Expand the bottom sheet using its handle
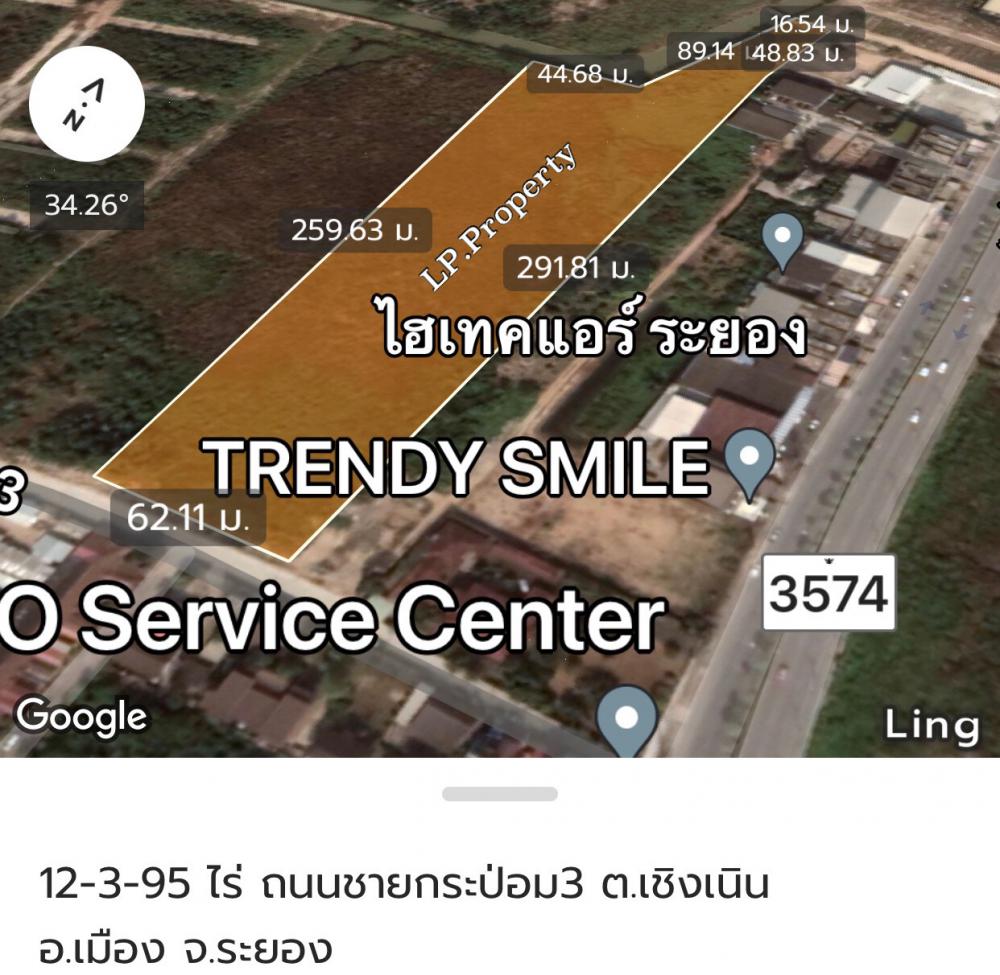 (500, 794)
